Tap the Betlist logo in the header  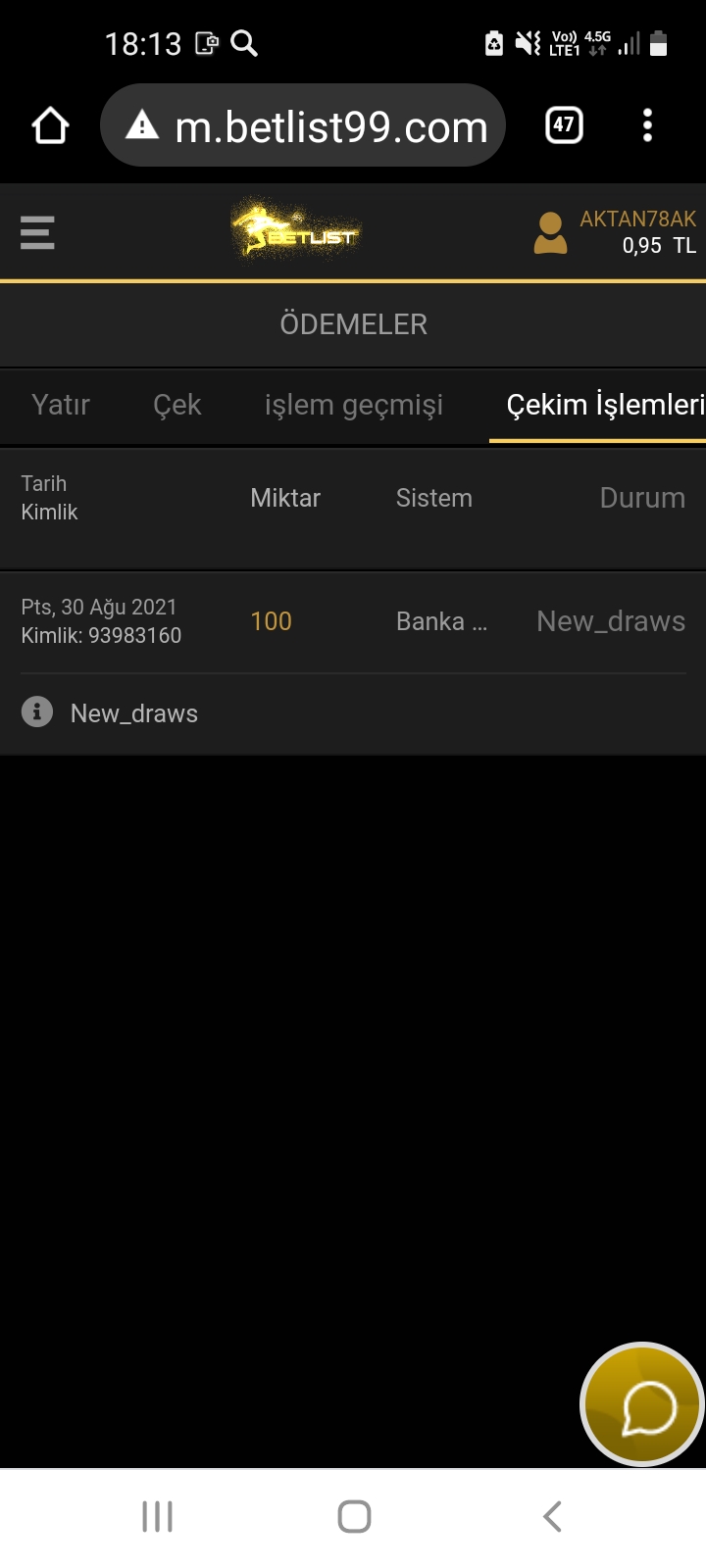coord(294,231)
